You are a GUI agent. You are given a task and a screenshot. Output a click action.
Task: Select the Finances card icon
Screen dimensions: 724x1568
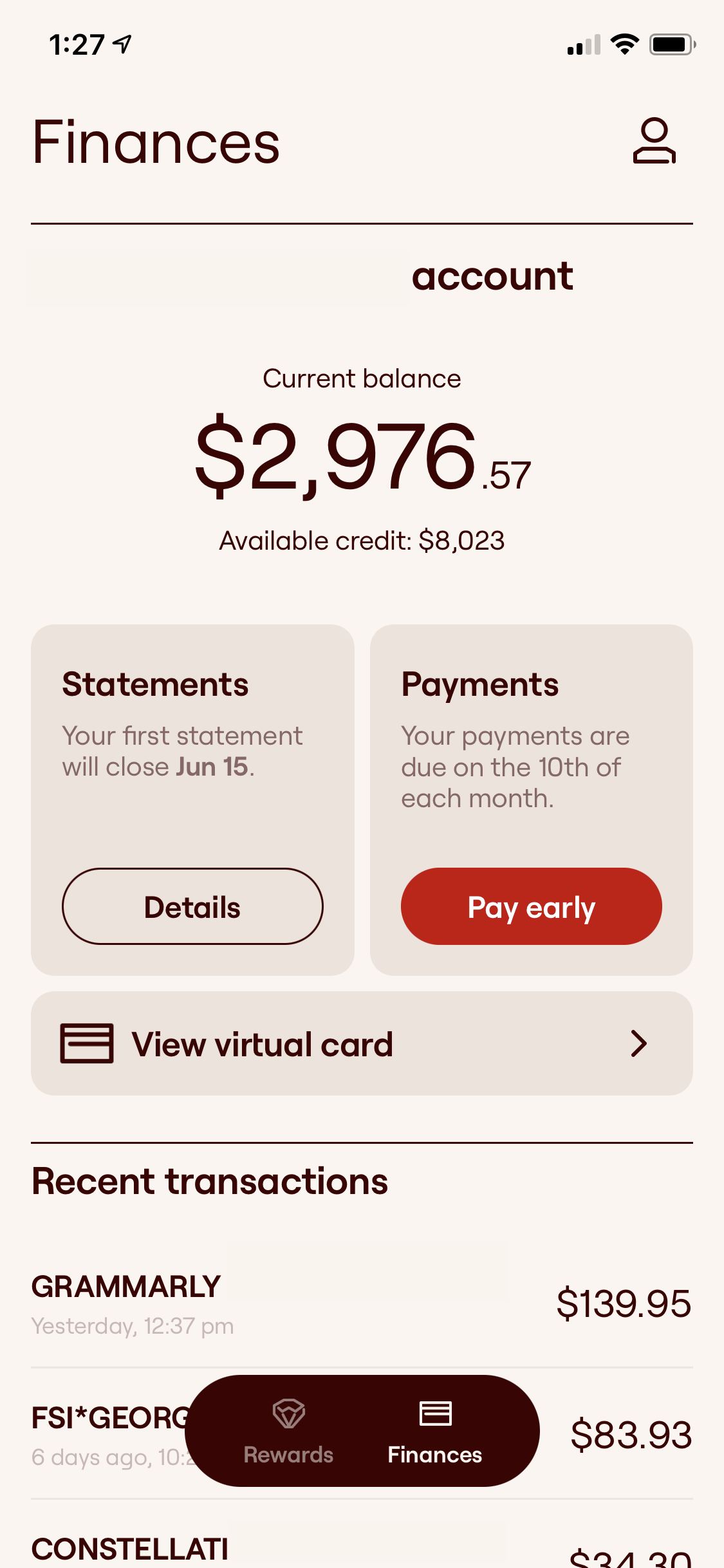[x=434, y=1411]
